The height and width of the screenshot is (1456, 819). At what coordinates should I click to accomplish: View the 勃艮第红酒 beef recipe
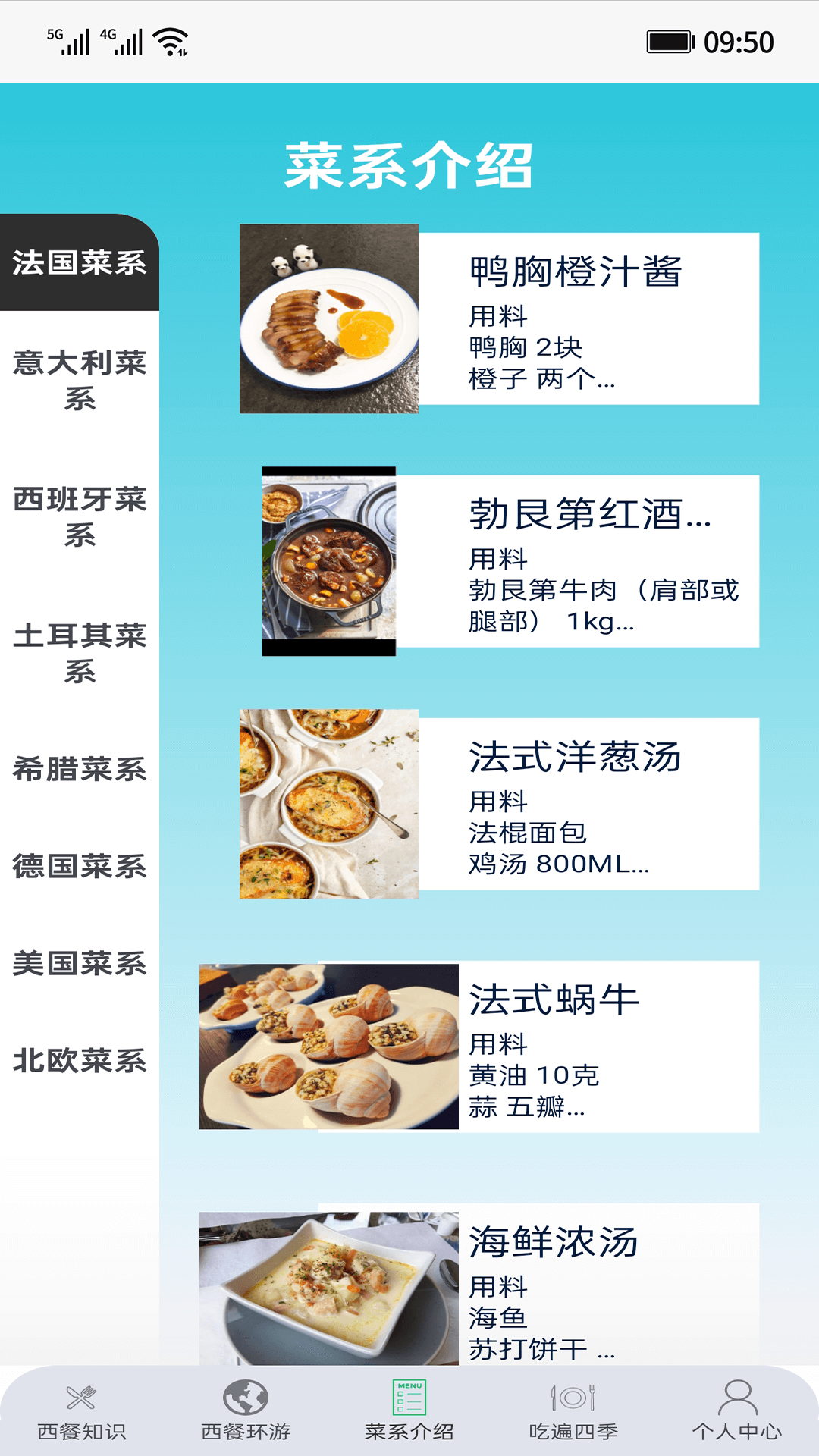[x=510, y=561]
